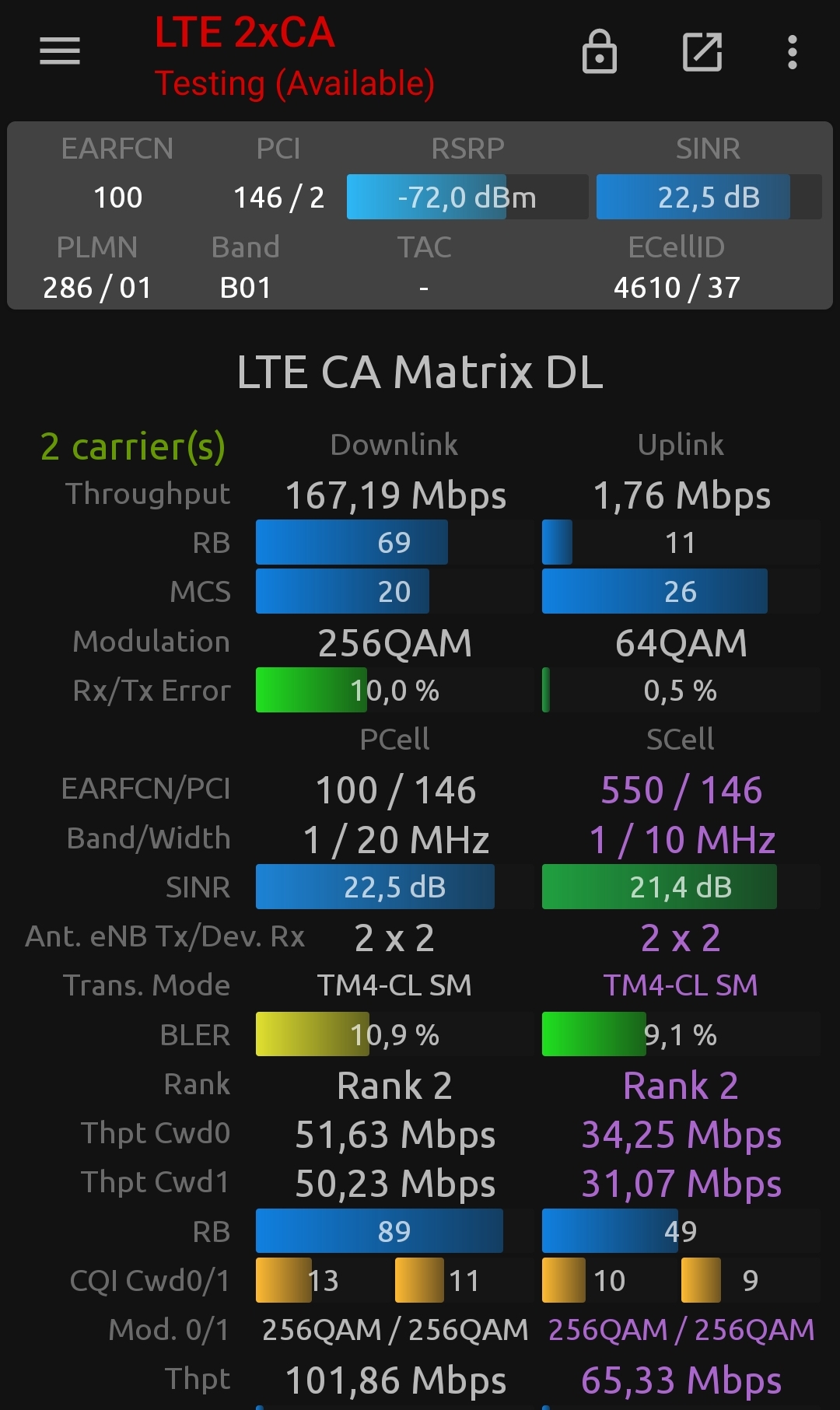Tap the lock icon in app bar
The width and height of the screenshot is (840, 1410).
coord(600,51)
